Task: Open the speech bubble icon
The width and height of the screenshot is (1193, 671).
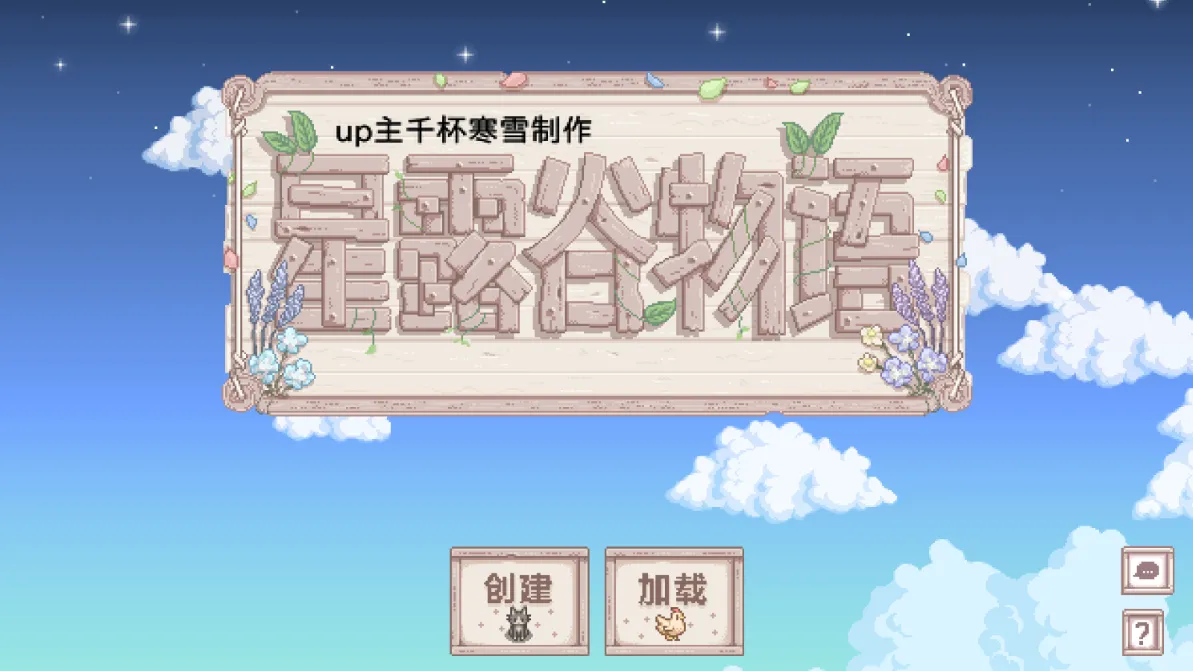Action: [x=1142, y=571]
